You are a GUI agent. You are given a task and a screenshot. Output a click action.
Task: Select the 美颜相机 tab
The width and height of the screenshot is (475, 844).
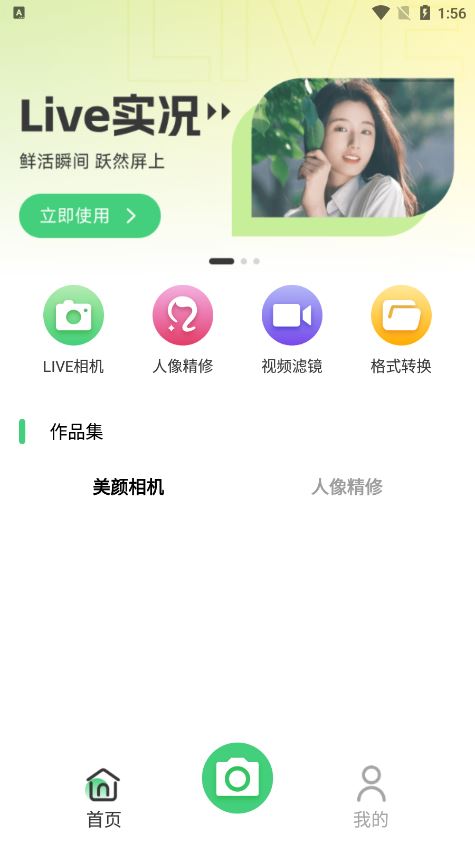(128, 487)
